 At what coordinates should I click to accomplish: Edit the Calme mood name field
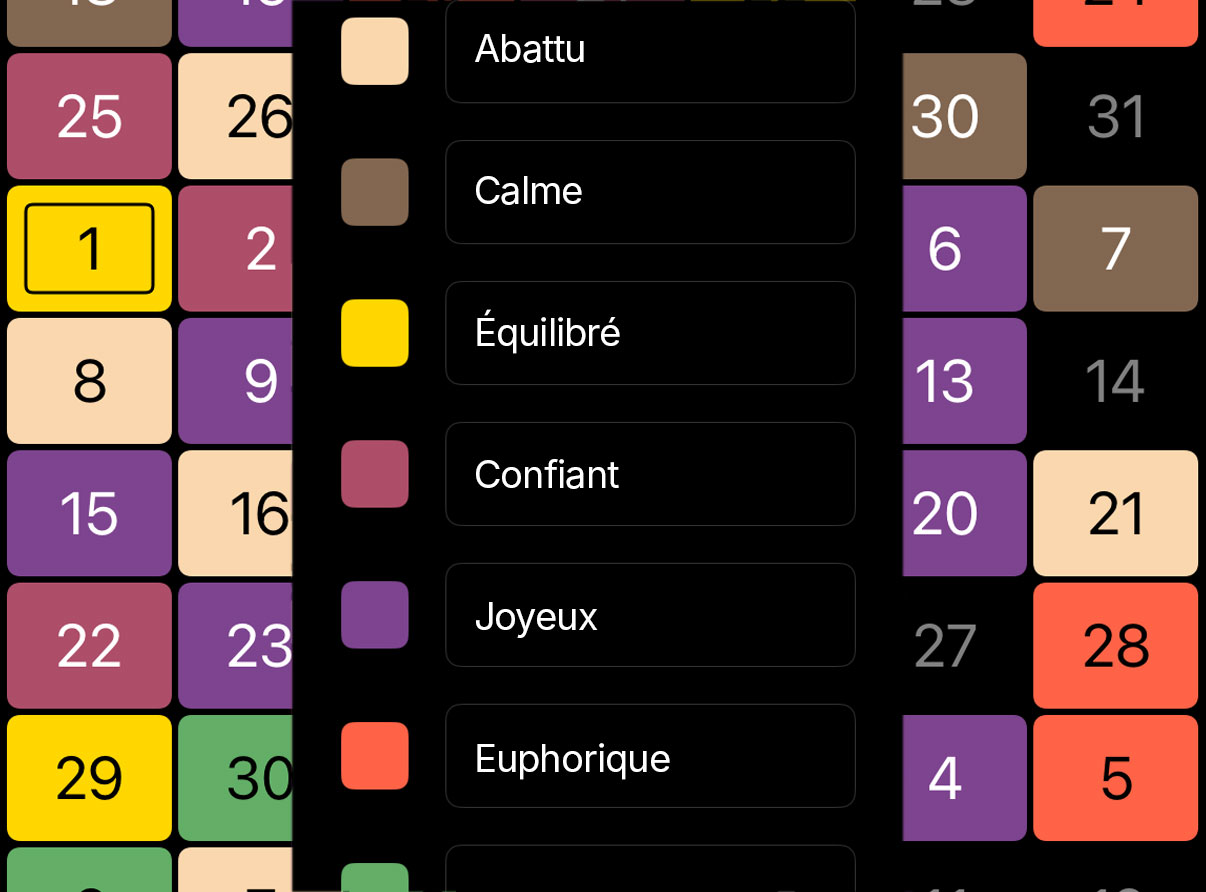(x=650, y=192)
